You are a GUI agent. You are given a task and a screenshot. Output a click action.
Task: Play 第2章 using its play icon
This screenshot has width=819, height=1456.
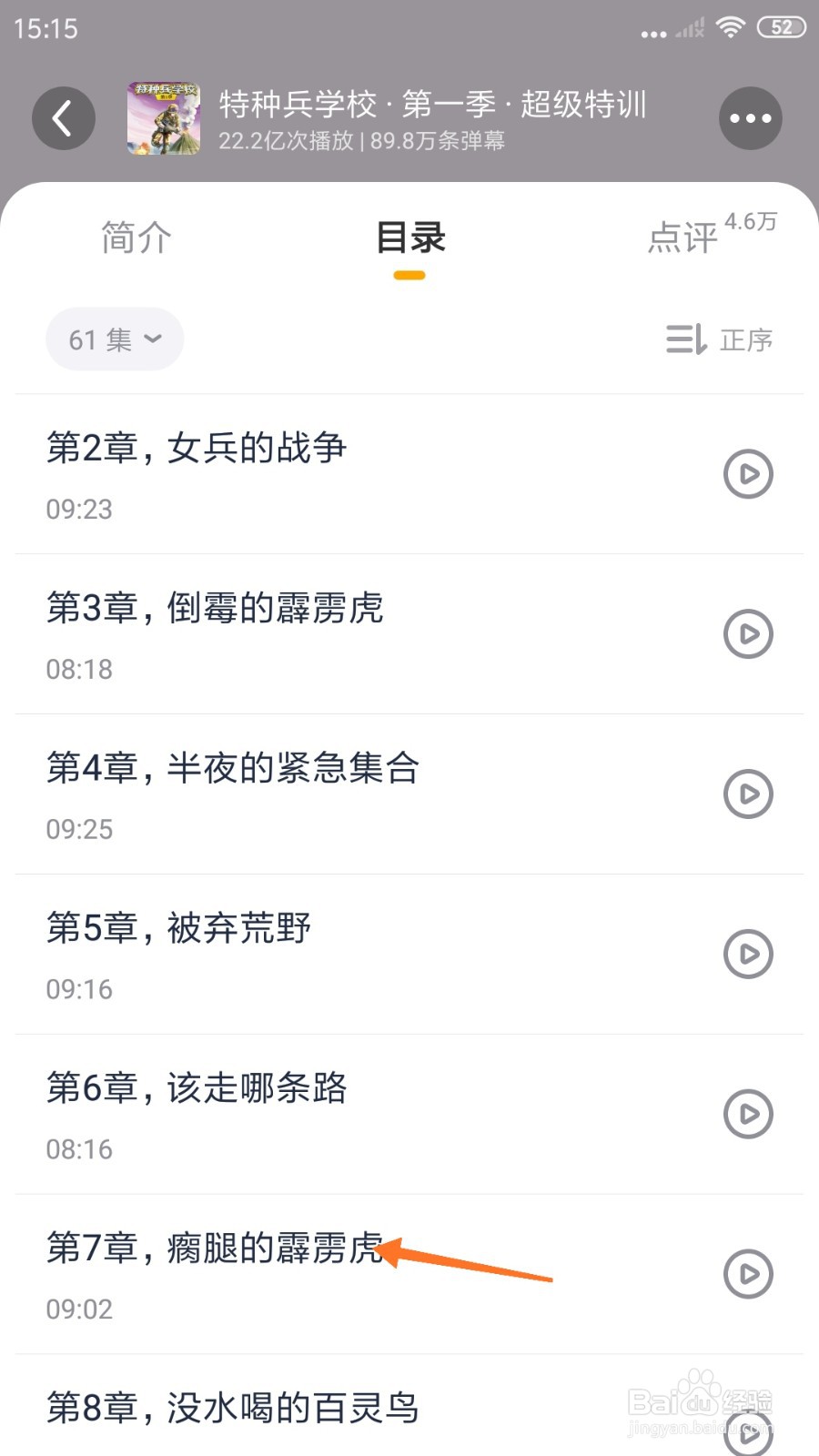pyautogui.click(x=748, y=473)
